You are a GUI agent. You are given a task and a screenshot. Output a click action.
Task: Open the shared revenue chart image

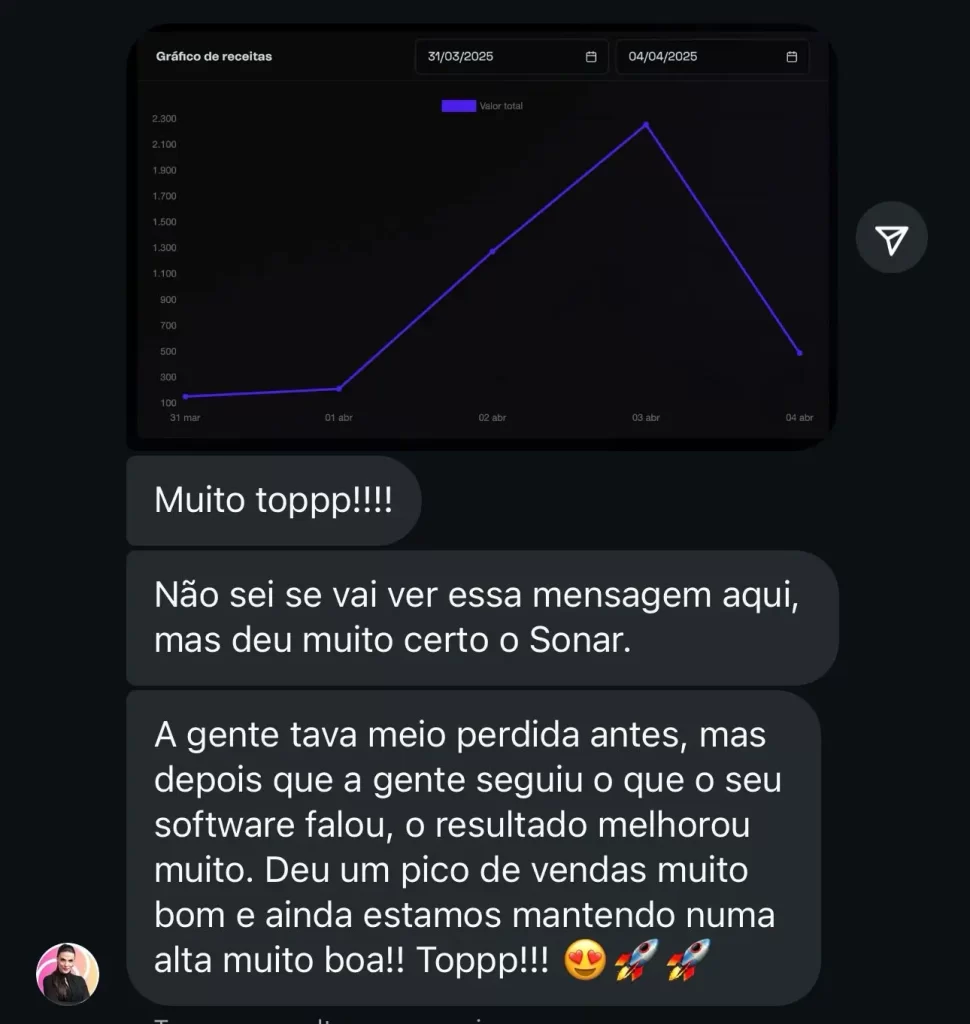tap(482, 238)
